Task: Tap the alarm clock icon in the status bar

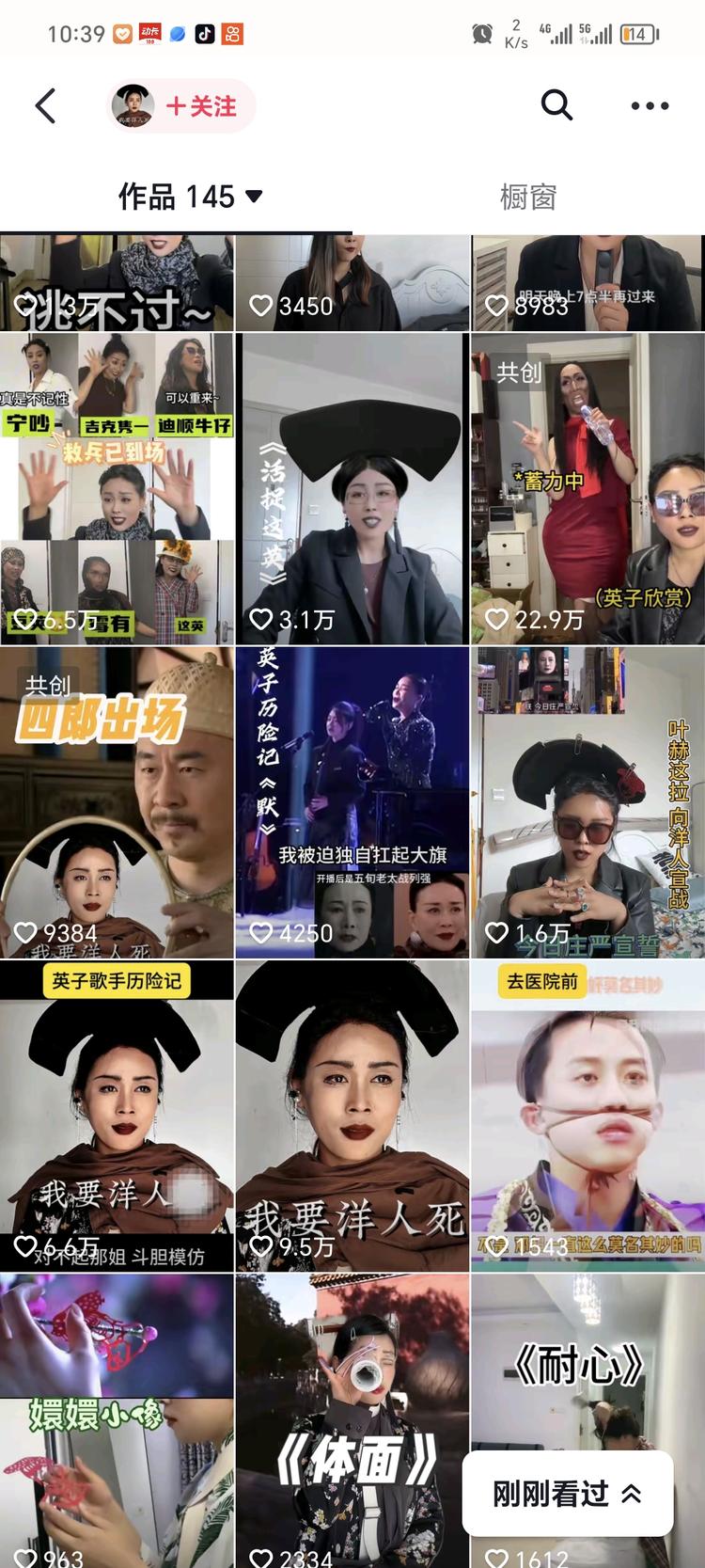Action: 482,31
